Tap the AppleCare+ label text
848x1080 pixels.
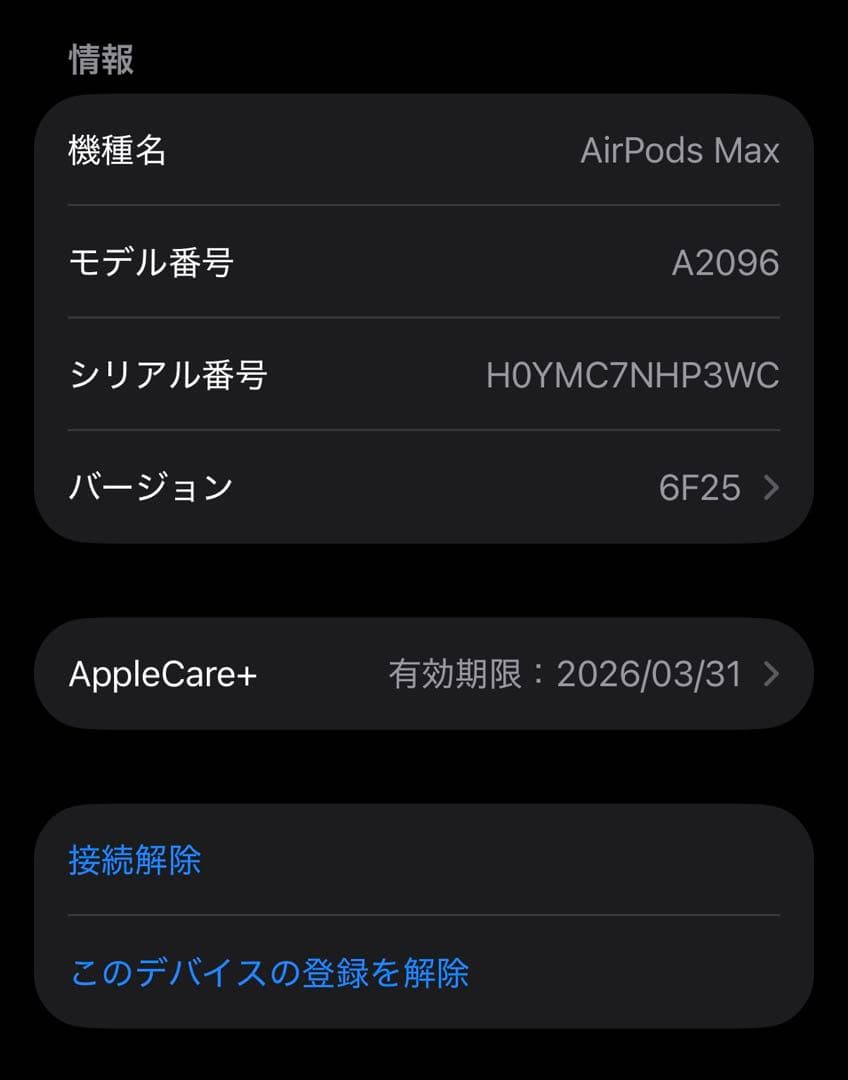(x=161, y=672)
